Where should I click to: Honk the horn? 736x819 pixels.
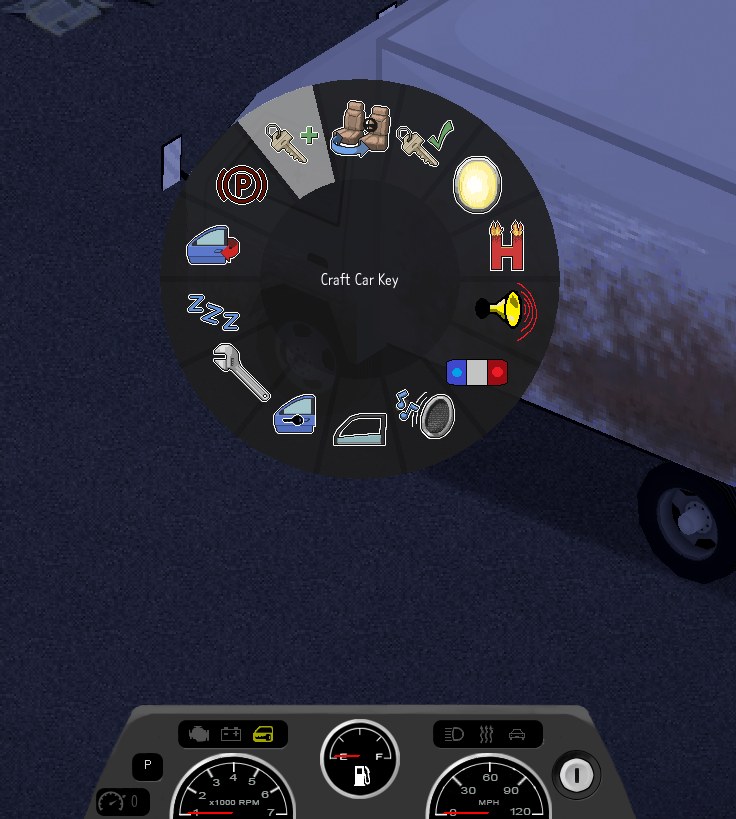(506, 310)
